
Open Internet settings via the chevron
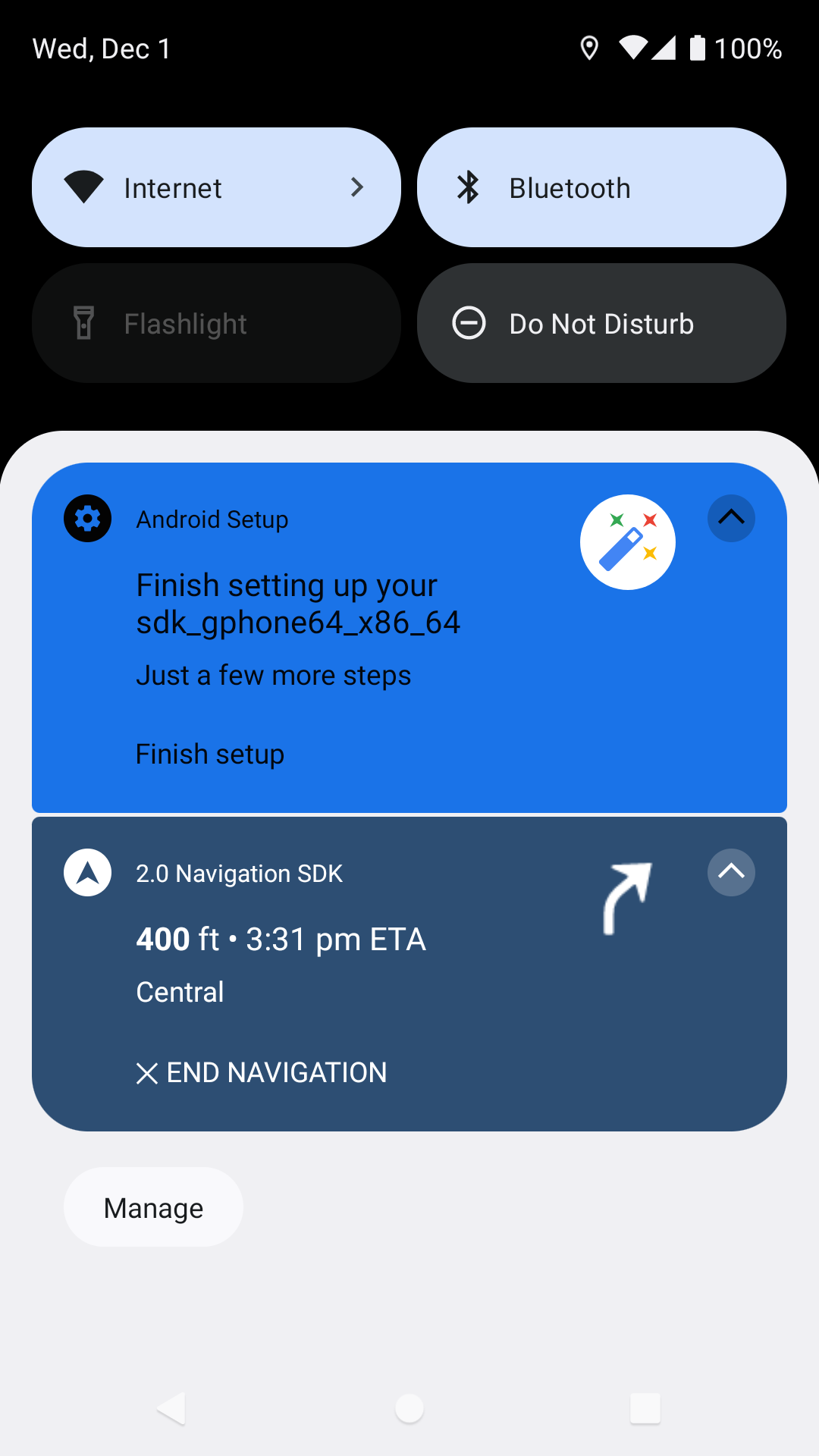pos(356,187)
